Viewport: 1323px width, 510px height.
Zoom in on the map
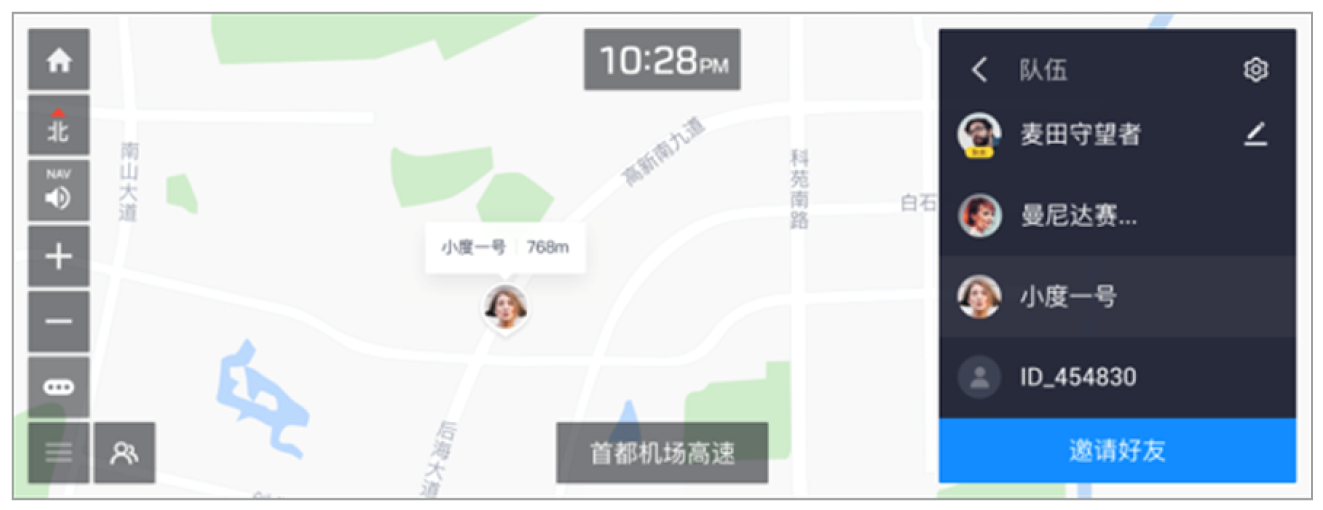click(59, 257)
